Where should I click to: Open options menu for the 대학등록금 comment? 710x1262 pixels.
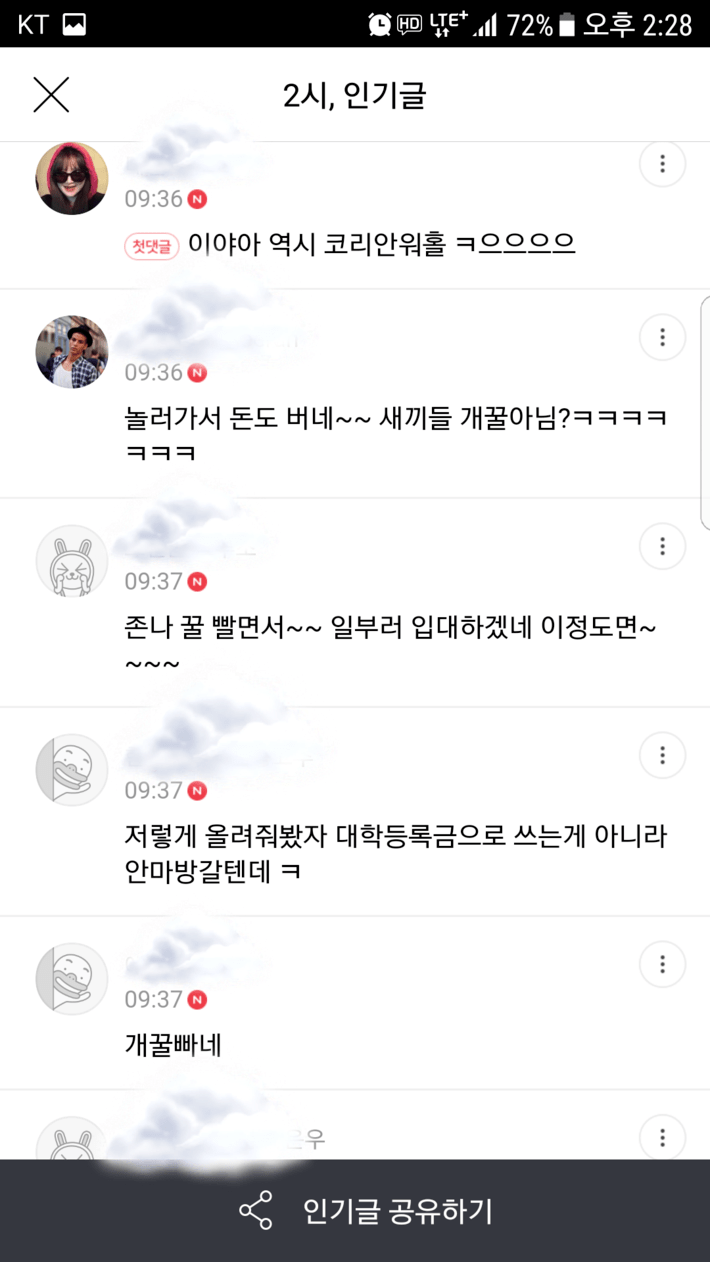point(662,755)
